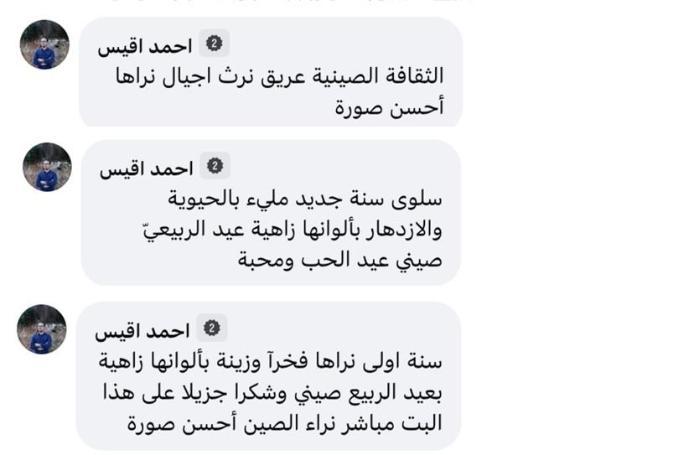Screen dimensions: 699x455
Task: Open احمد اقيس name above سنة اولى comment
Action: (x=132, y=331)
